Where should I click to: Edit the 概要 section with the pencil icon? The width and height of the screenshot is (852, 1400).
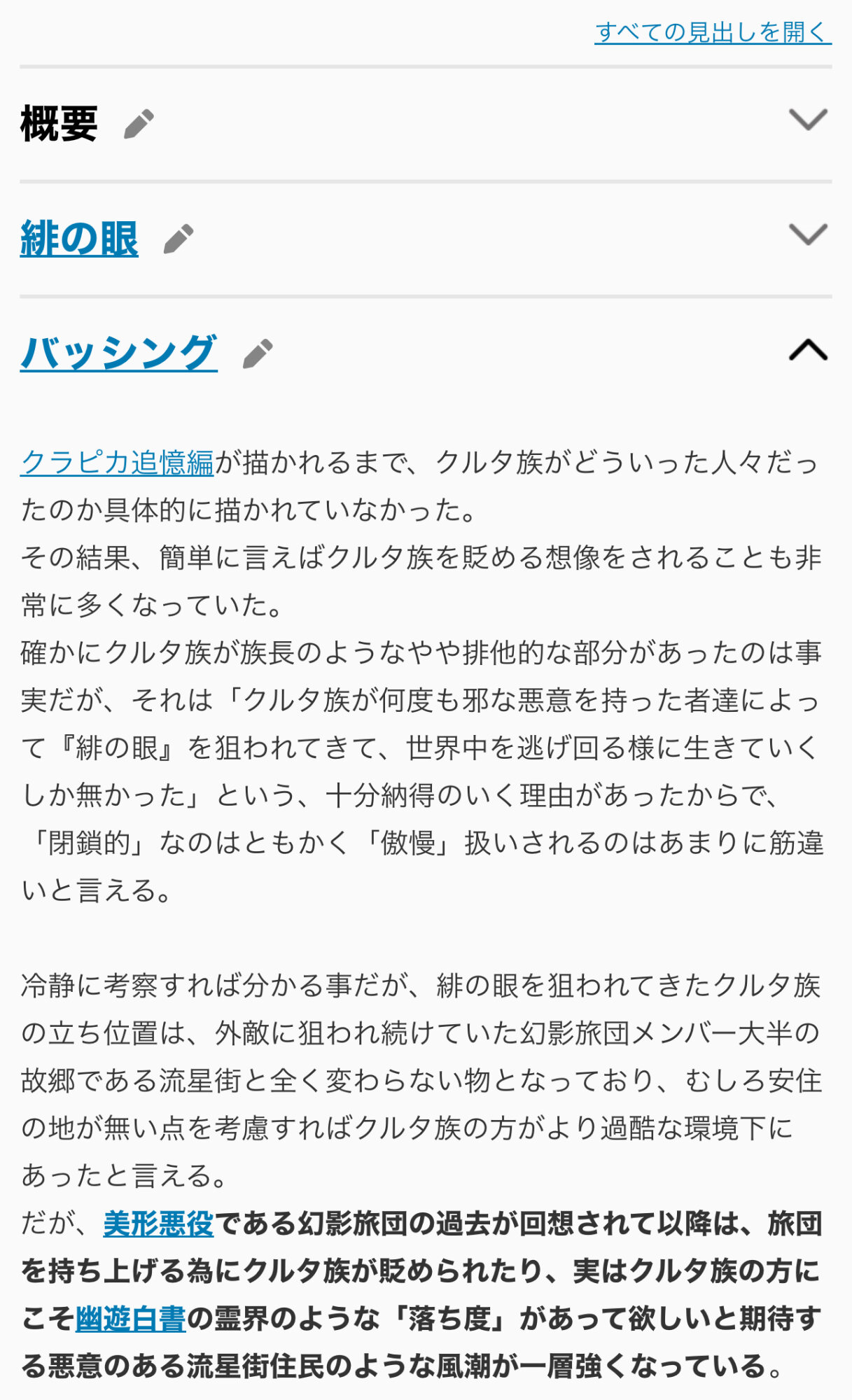coord(139,125)
